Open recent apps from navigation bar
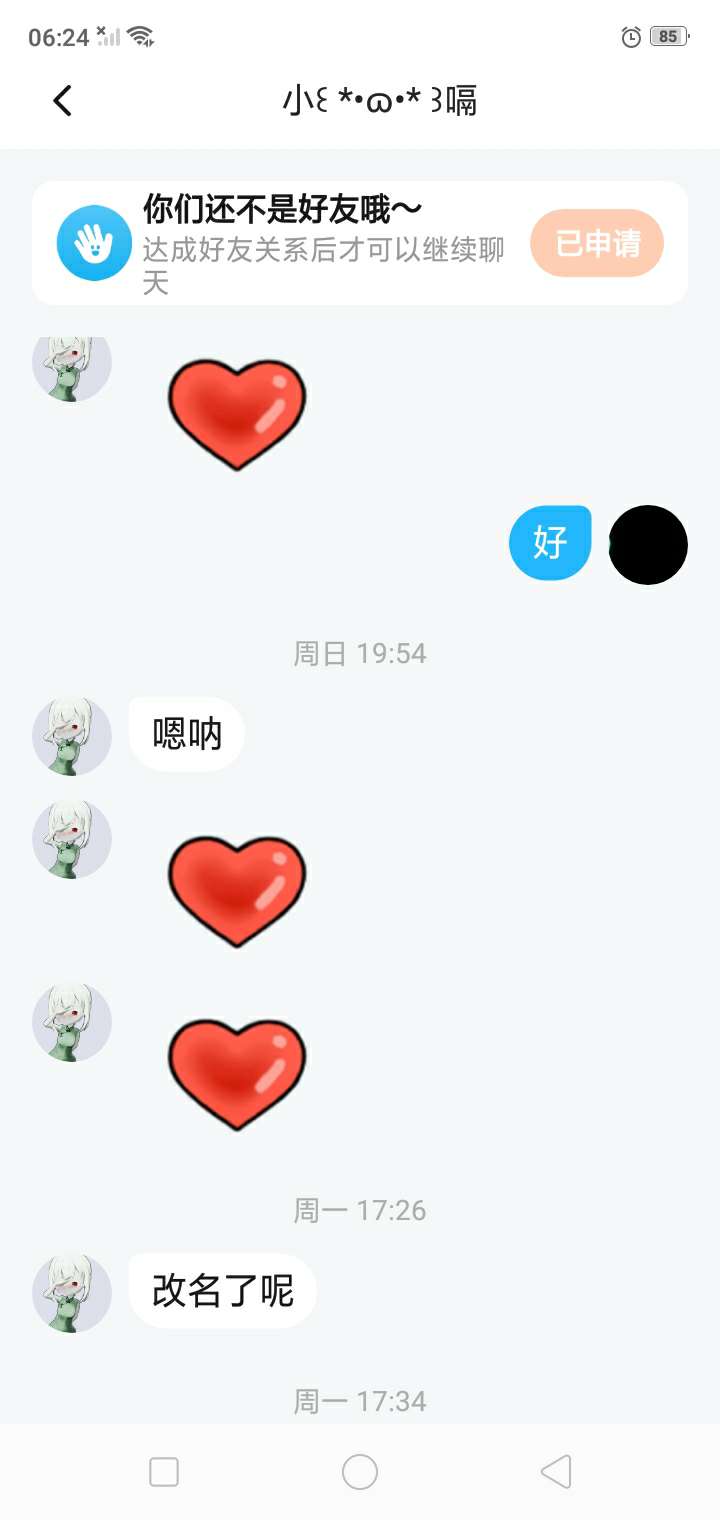The image size is (720, 1520). [164, 1472]
